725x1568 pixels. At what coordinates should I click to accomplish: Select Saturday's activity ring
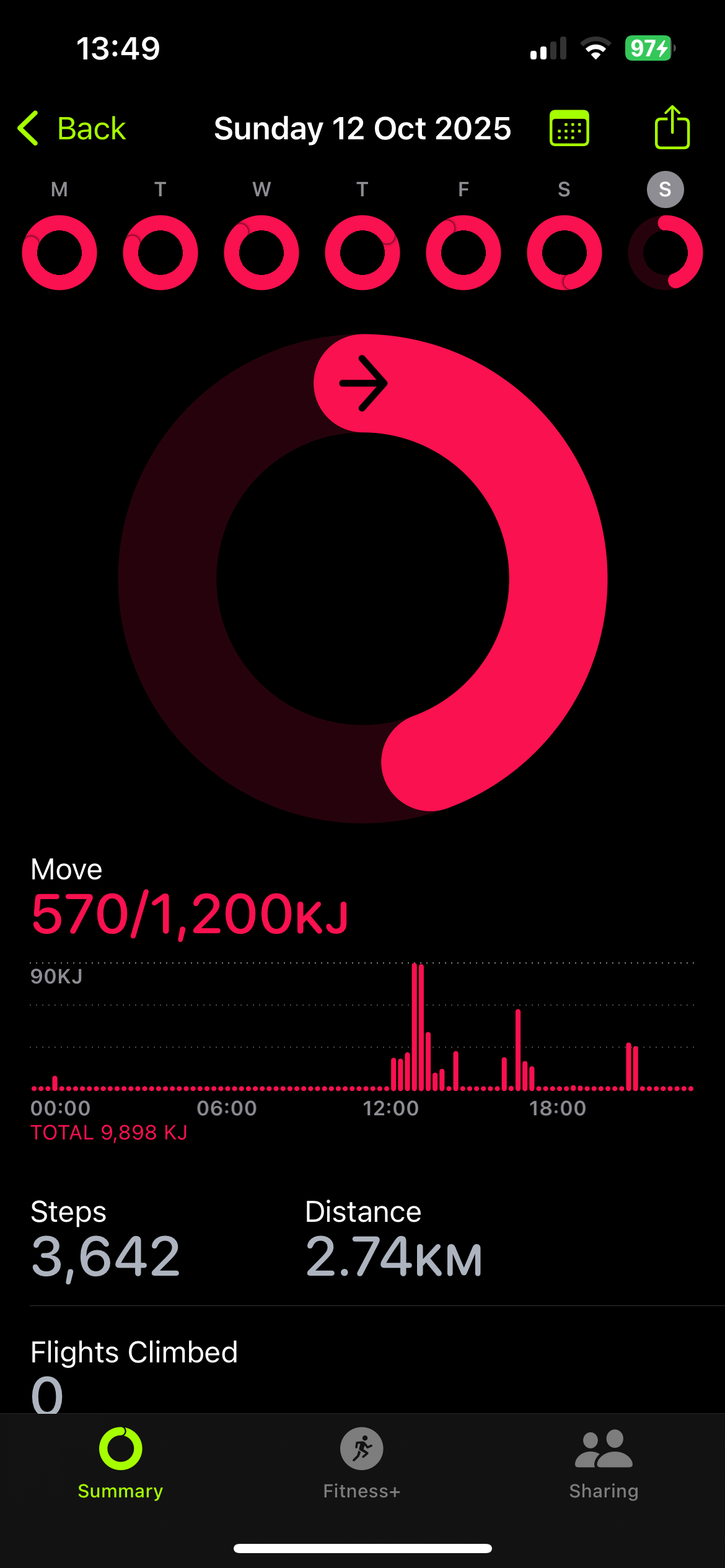click(x=565, y=253)
